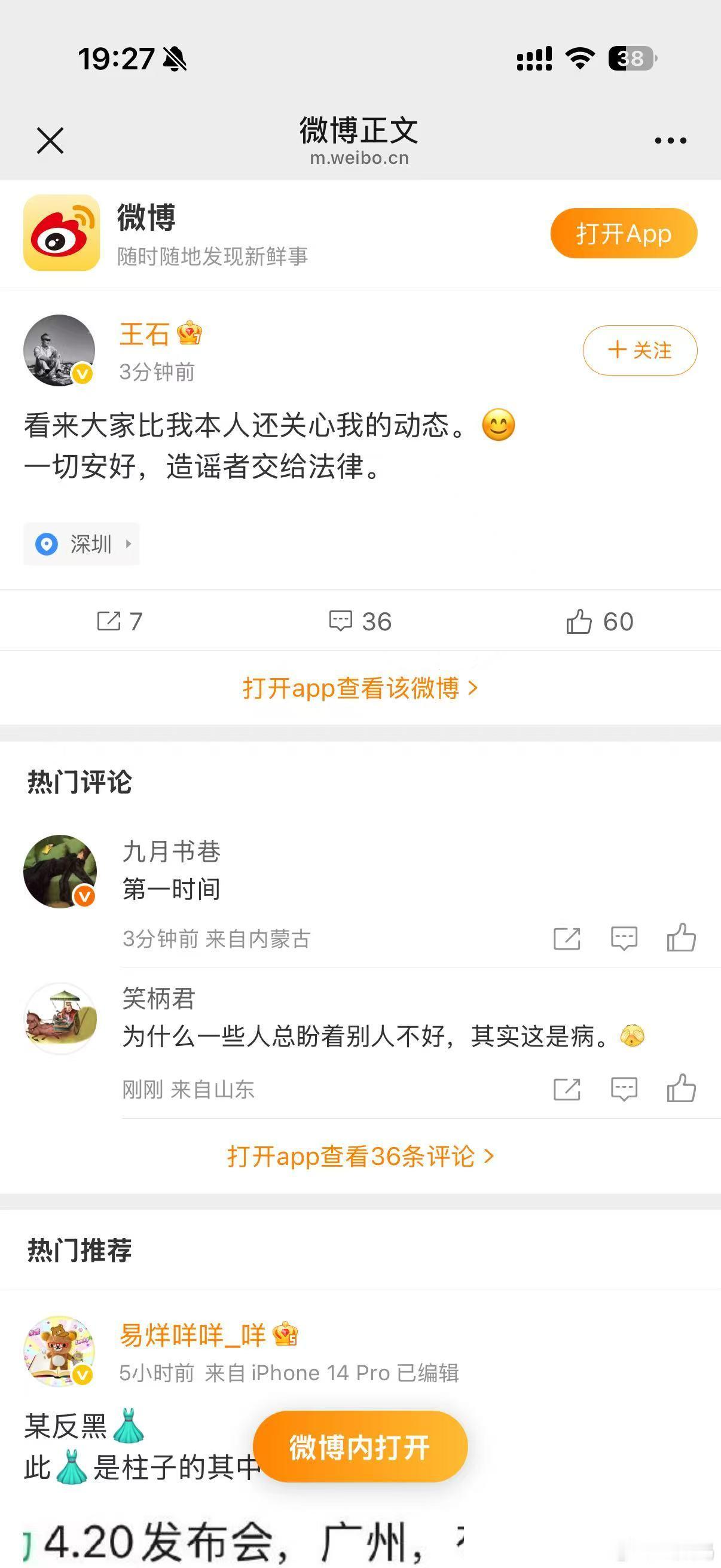Like 九月书巷's comment with thumbs-up
The width and height of the screenshot is (721, 1568).
pos(679,939)
